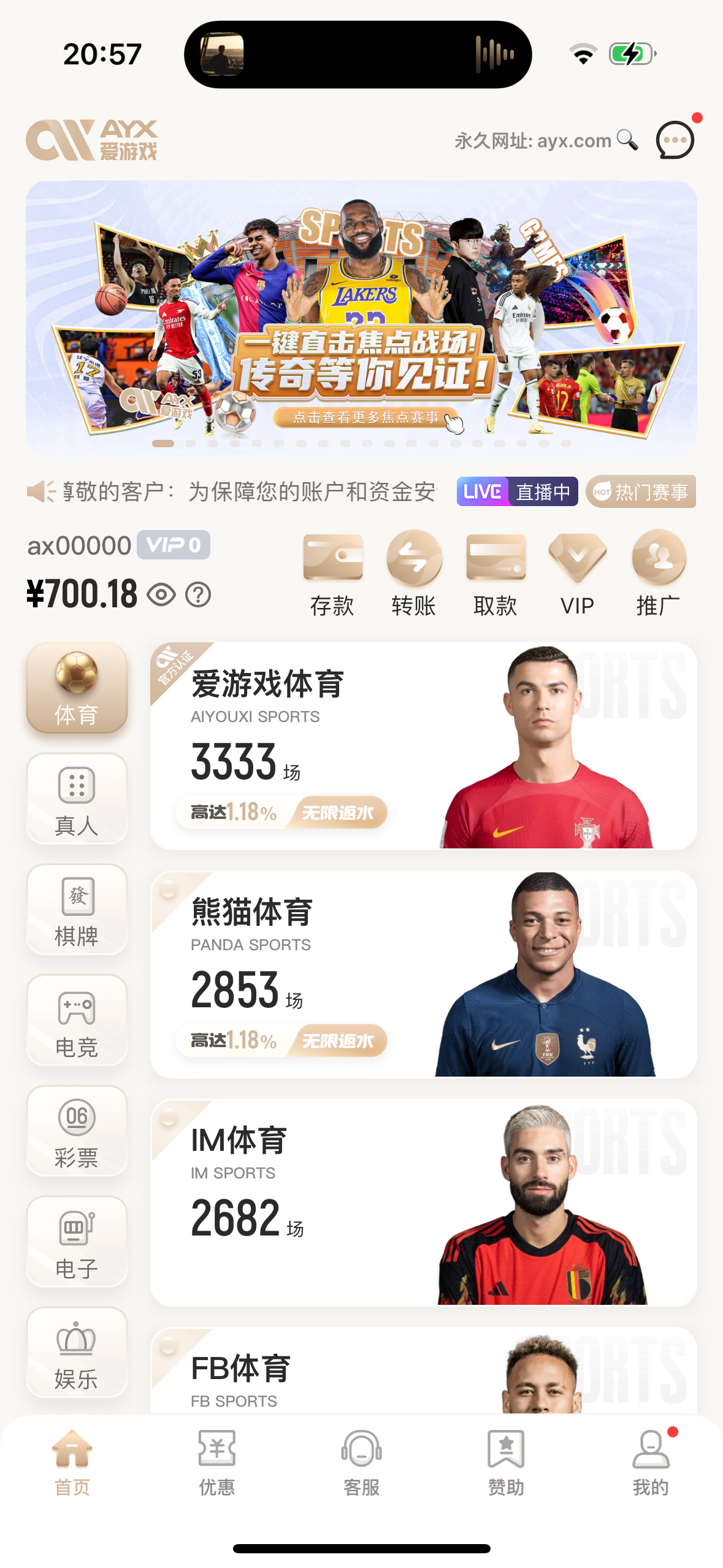This screenshot has width=723, height=1568.
Task: Open 热门赛事 hot matches
Action: coord(640,491)
